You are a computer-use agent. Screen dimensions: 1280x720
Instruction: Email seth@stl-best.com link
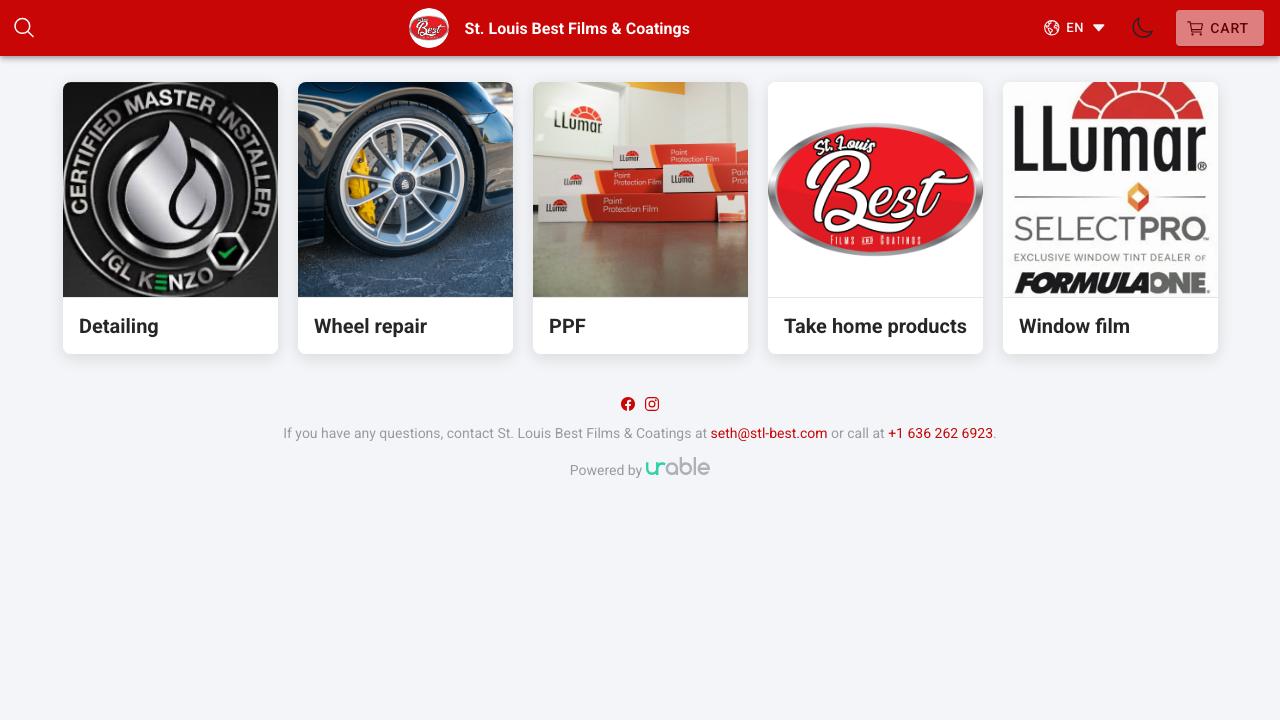(x=768, y=433)
